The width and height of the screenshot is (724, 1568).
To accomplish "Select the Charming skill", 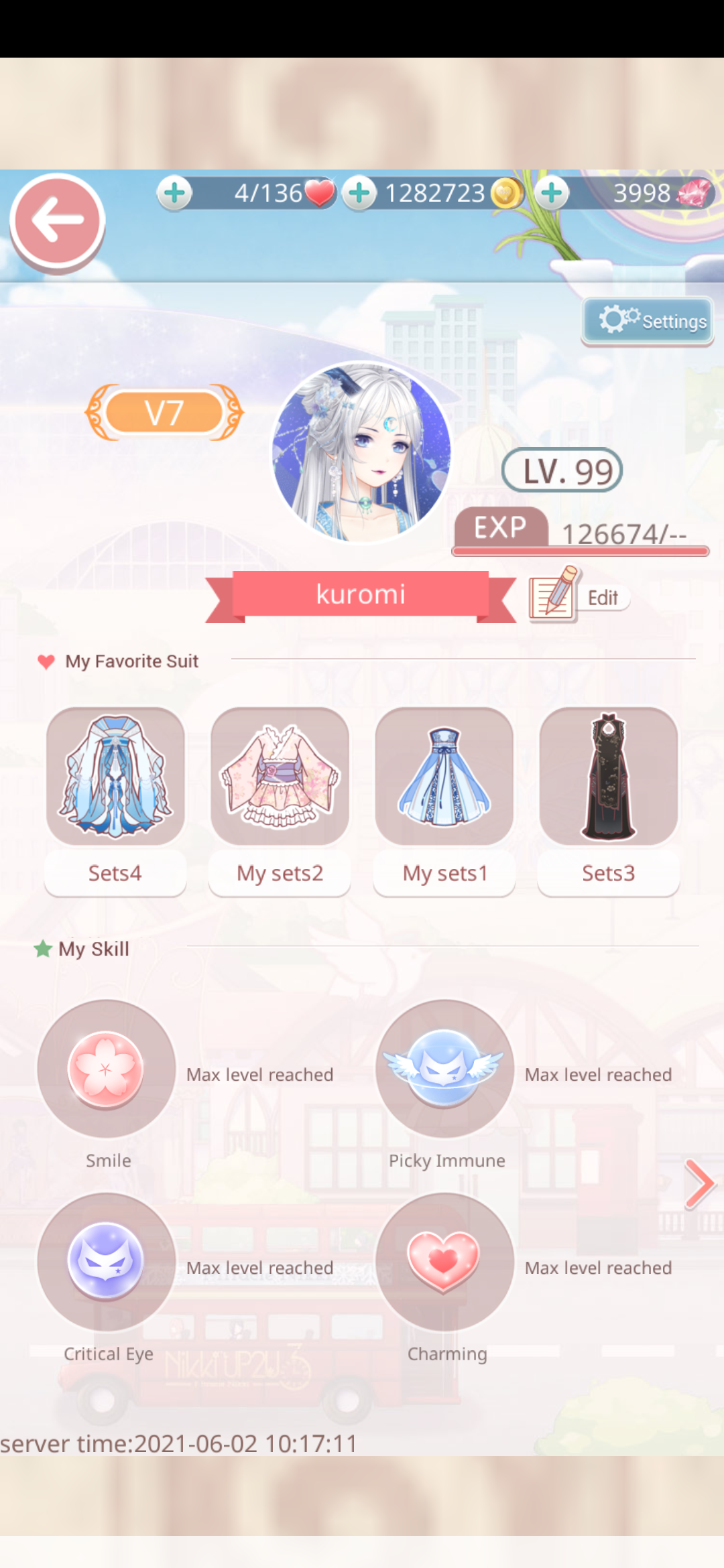I will point(444,1261).
